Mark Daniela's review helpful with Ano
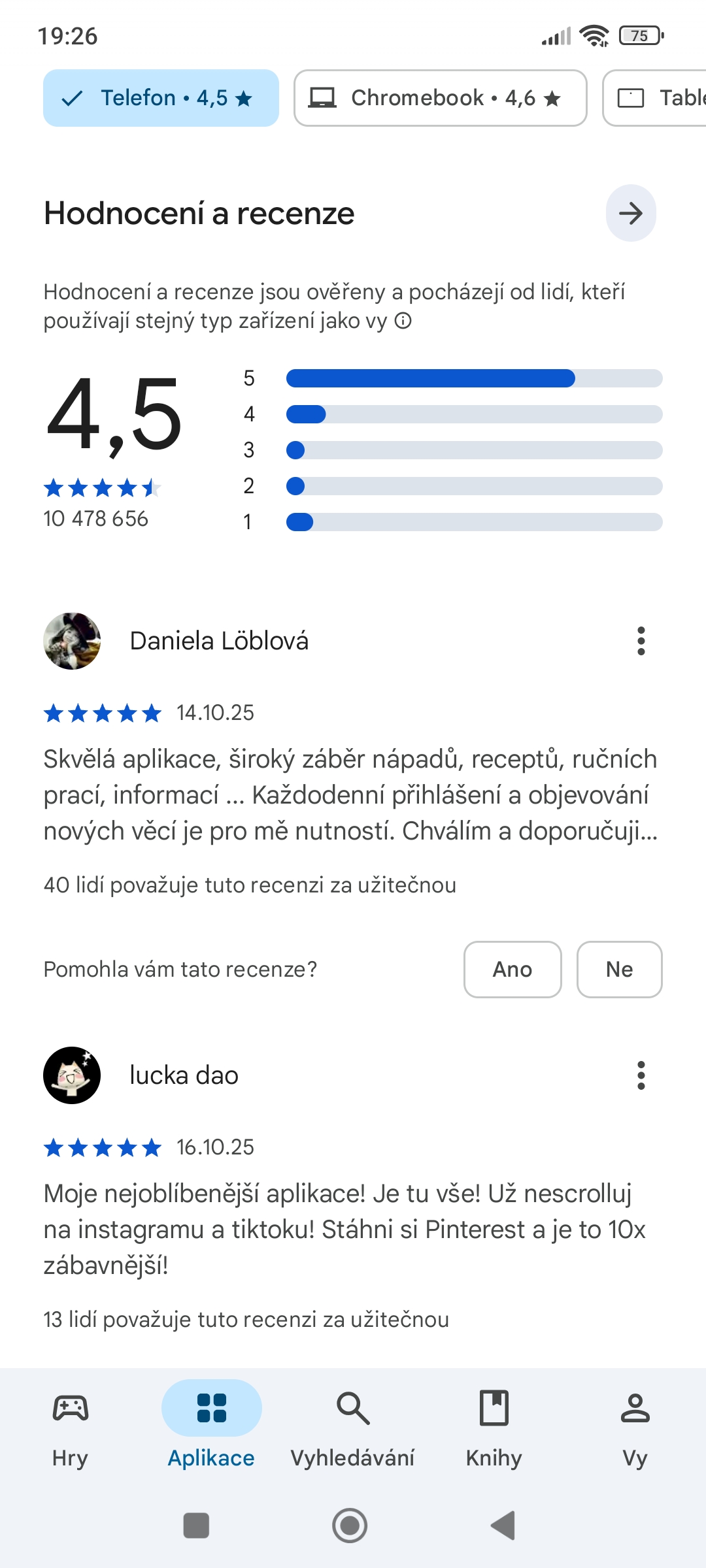Image resolution: width=706 pixels, height=1568 pixels. coord(512,969)
